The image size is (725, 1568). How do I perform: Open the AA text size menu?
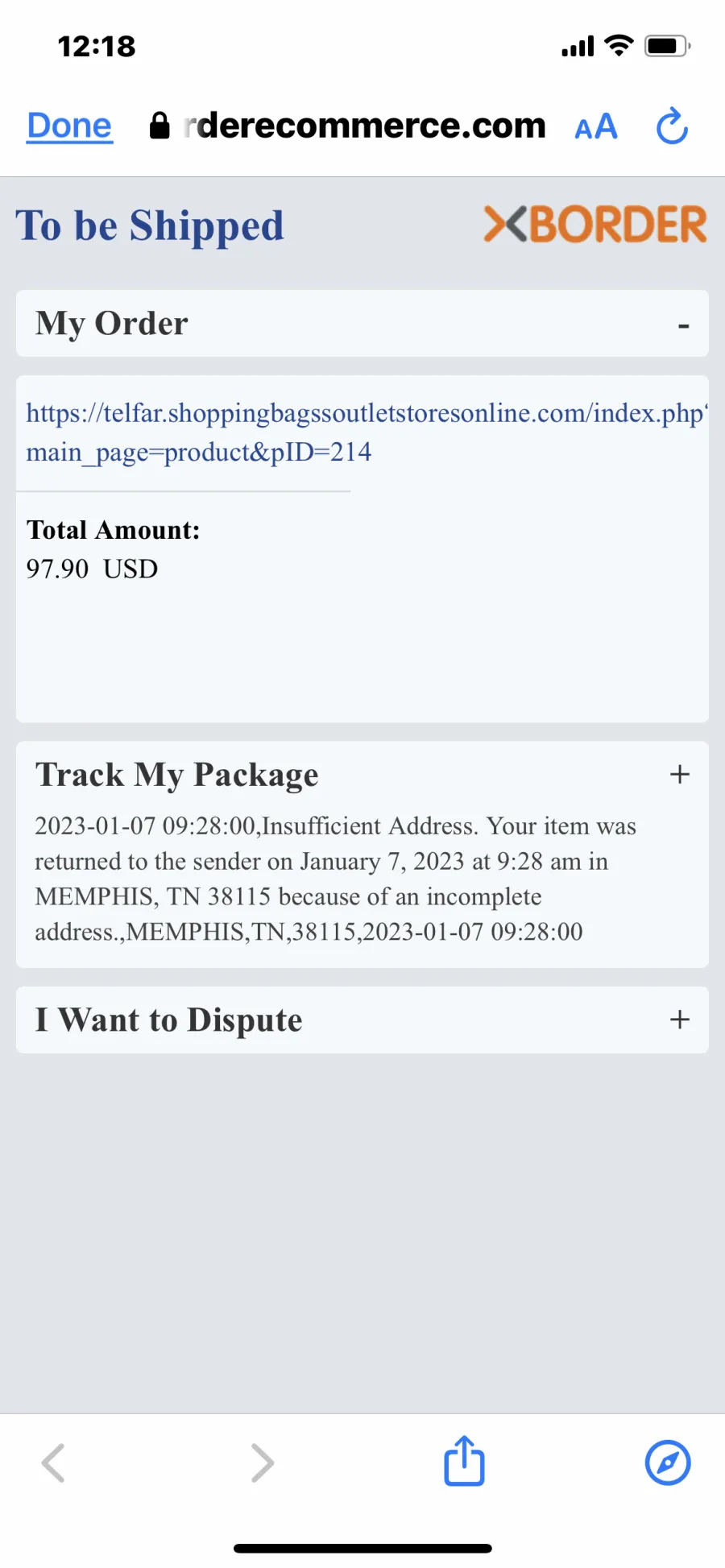[596, 127]
